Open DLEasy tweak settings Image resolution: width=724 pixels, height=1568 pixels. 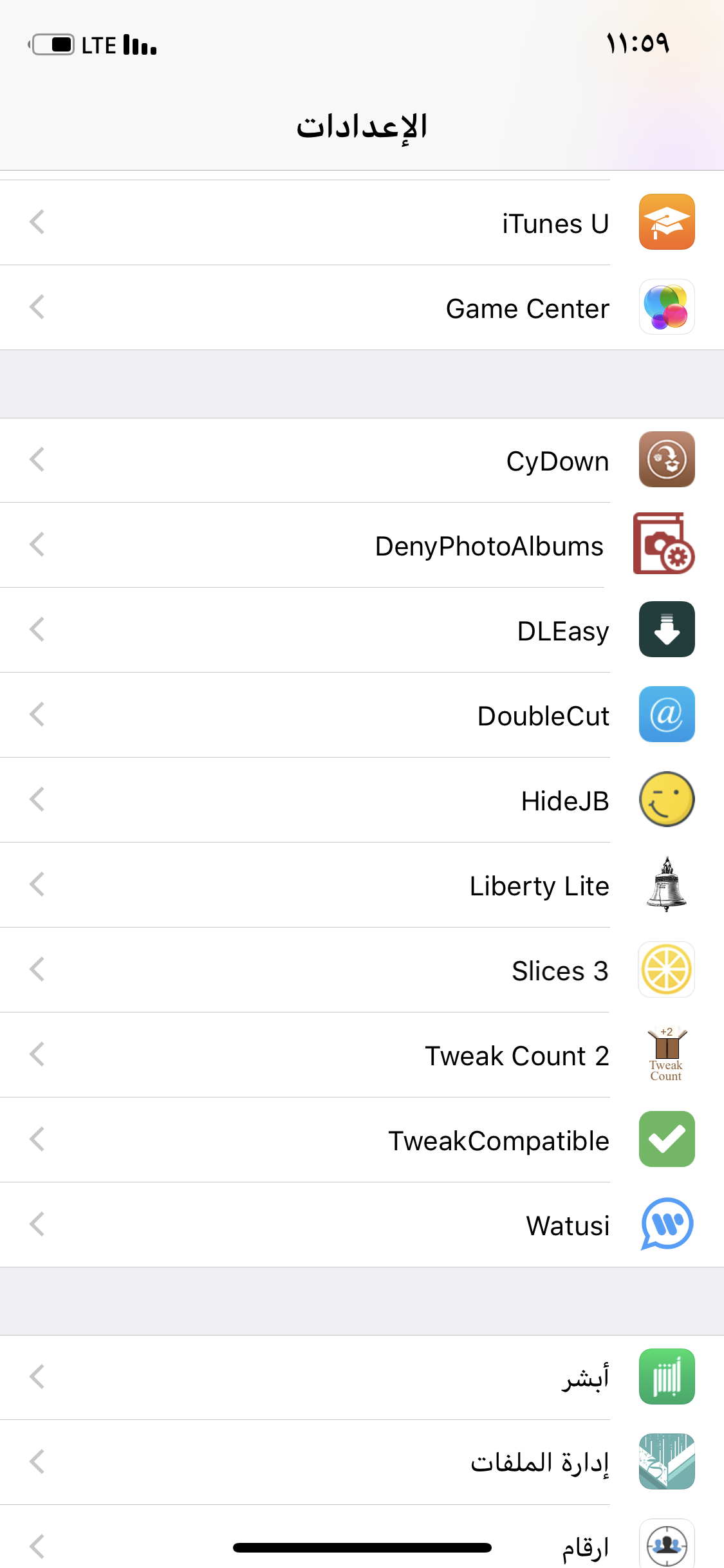point(362,630)
